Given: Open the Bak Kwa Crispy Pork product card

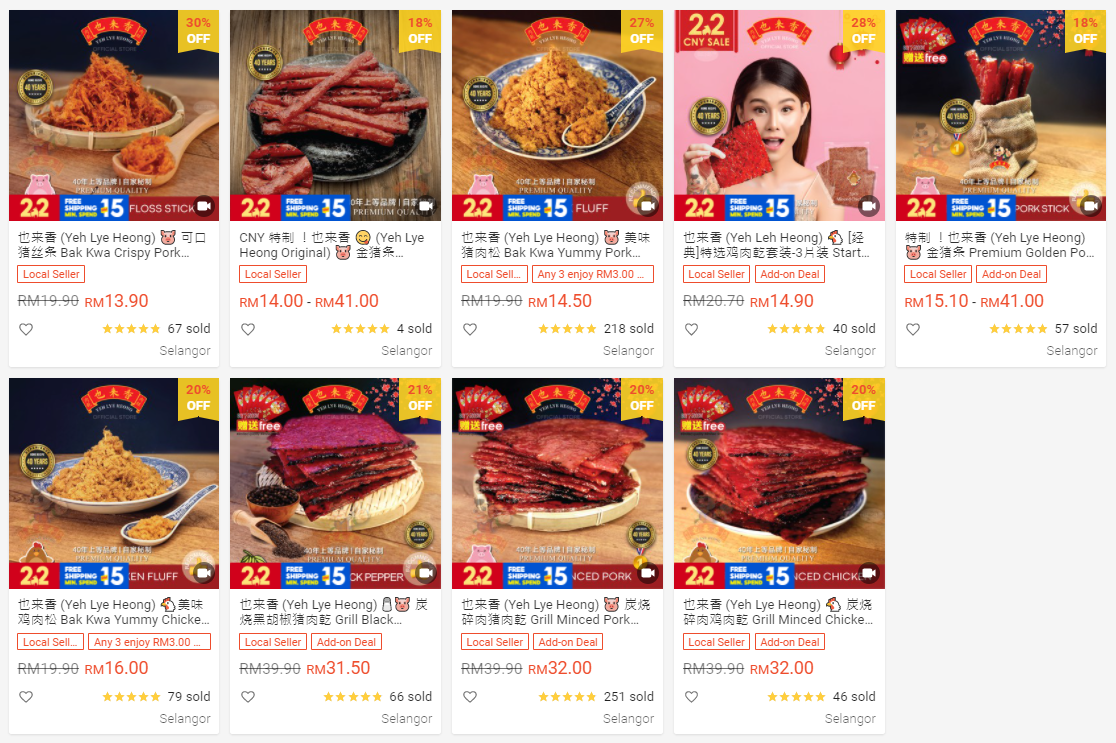Looking at the screenshot, I should click(114, 116).
